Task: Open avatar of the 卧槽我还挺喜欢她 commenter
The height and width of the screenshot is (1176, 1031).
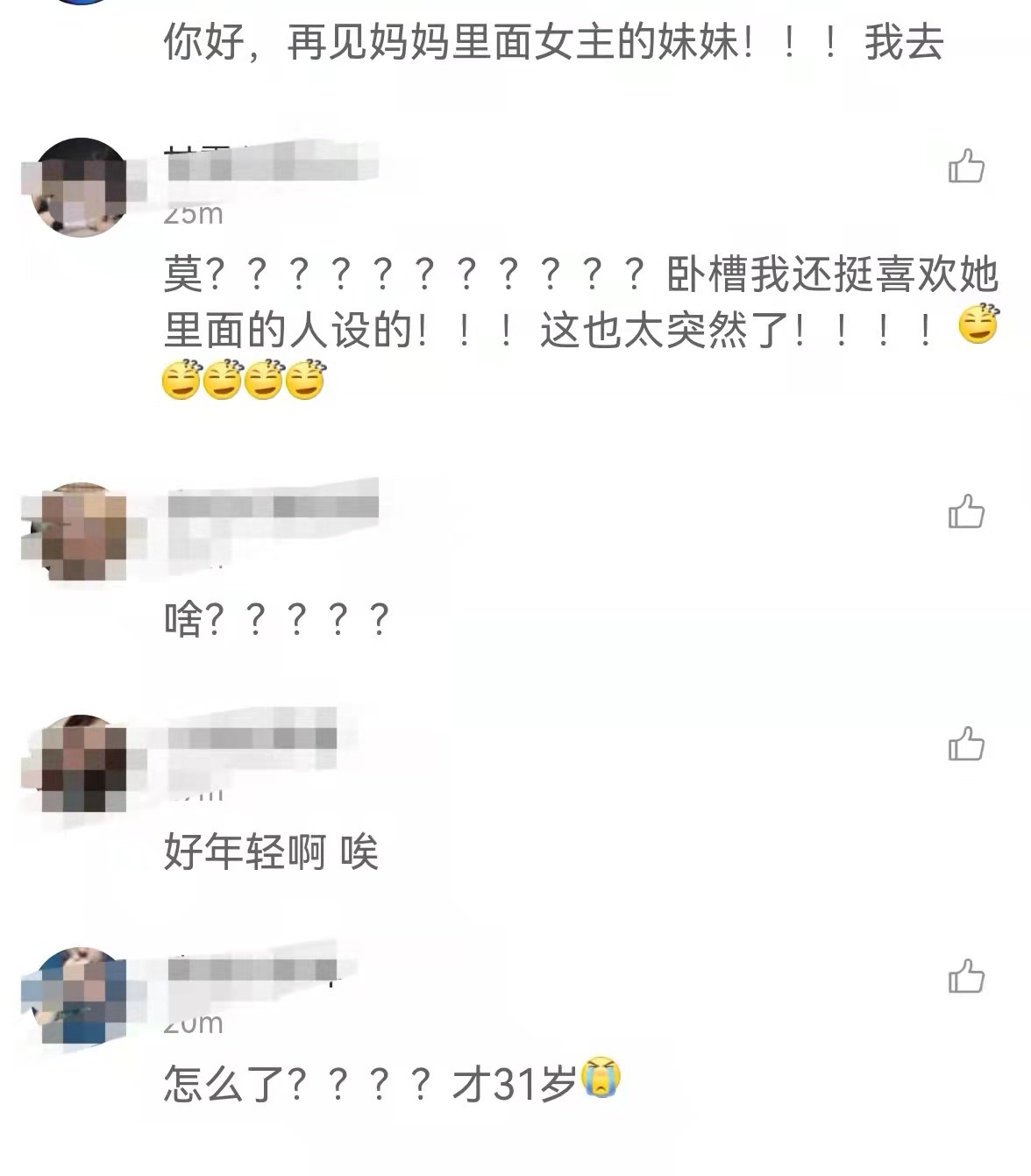Action: (x=80, y=187)
